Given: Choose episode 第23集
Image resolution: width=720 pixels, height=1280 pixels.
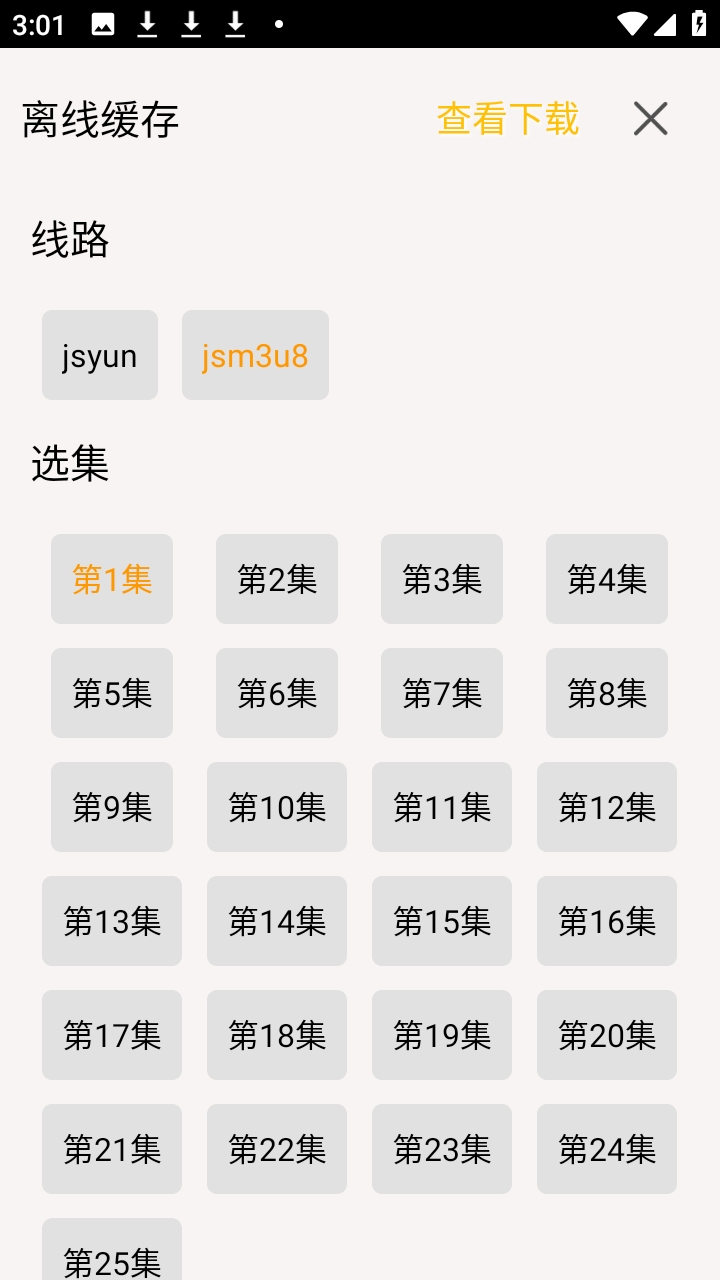Looking at the screenshot, I should [x=442, y=1149].
